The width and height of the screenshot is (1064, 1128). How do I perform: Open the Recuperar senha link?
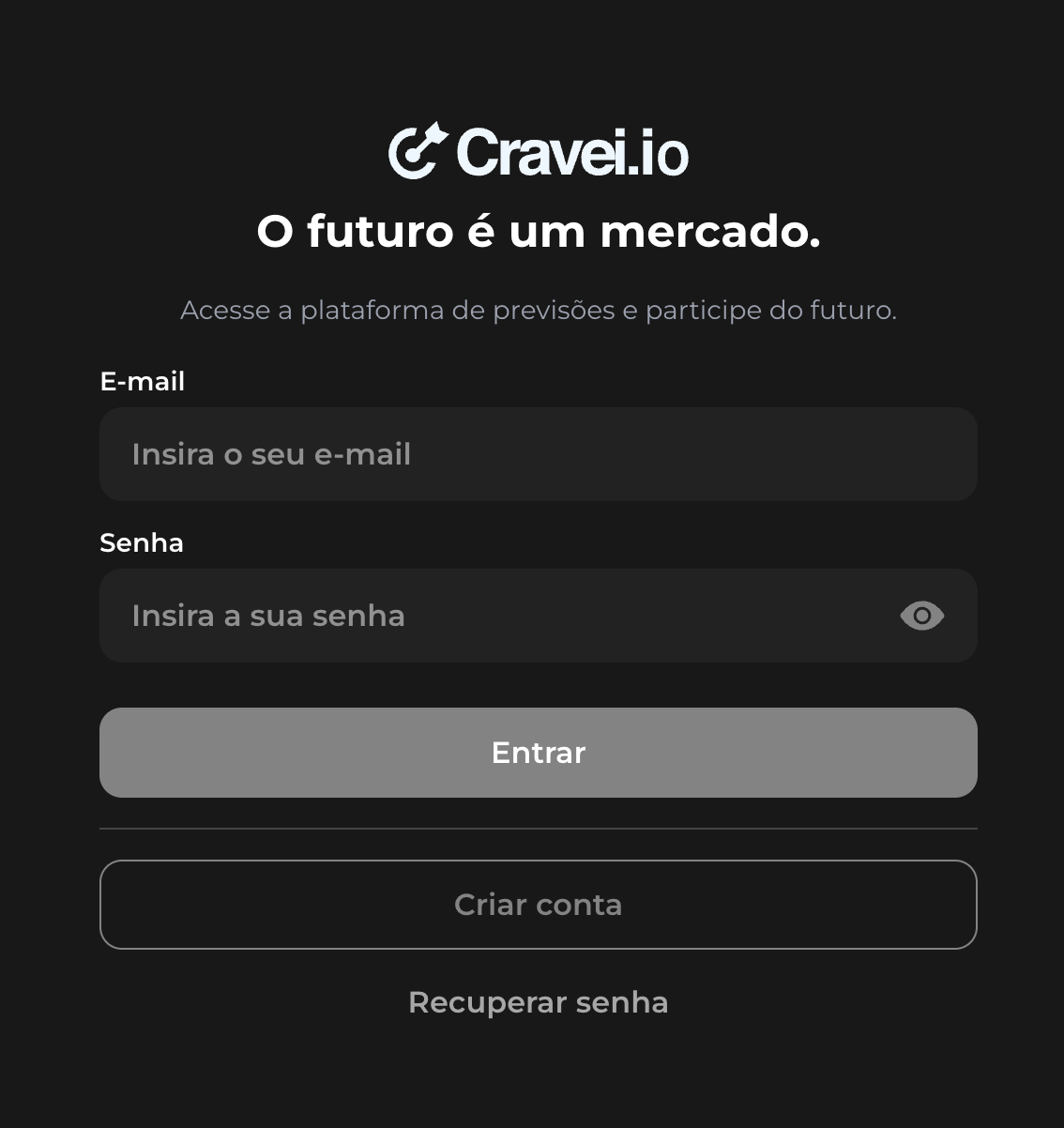[538, 1002]
